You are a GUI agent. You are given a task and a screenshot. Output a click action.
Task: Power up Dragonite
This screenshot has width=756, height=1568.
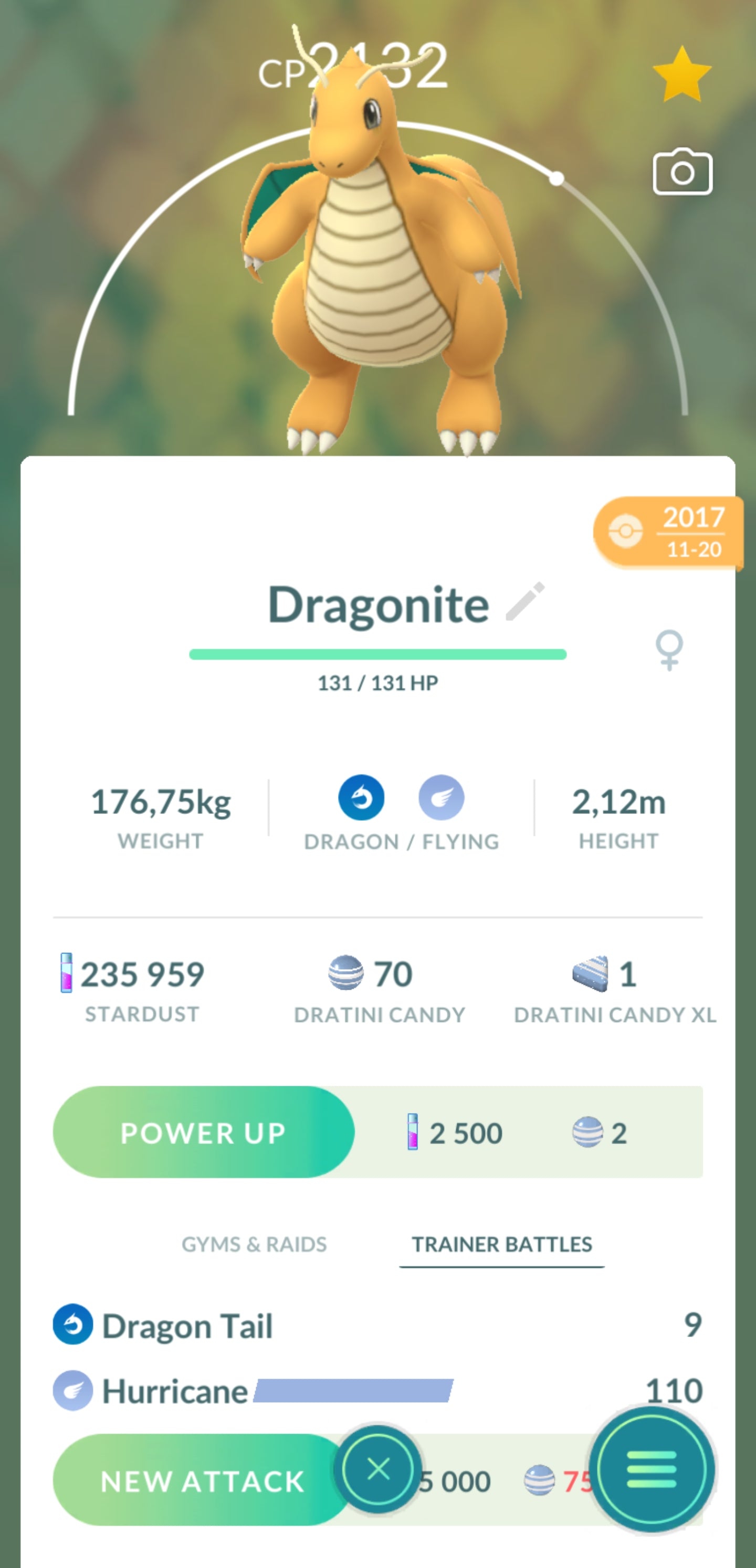coord(204,1133)
